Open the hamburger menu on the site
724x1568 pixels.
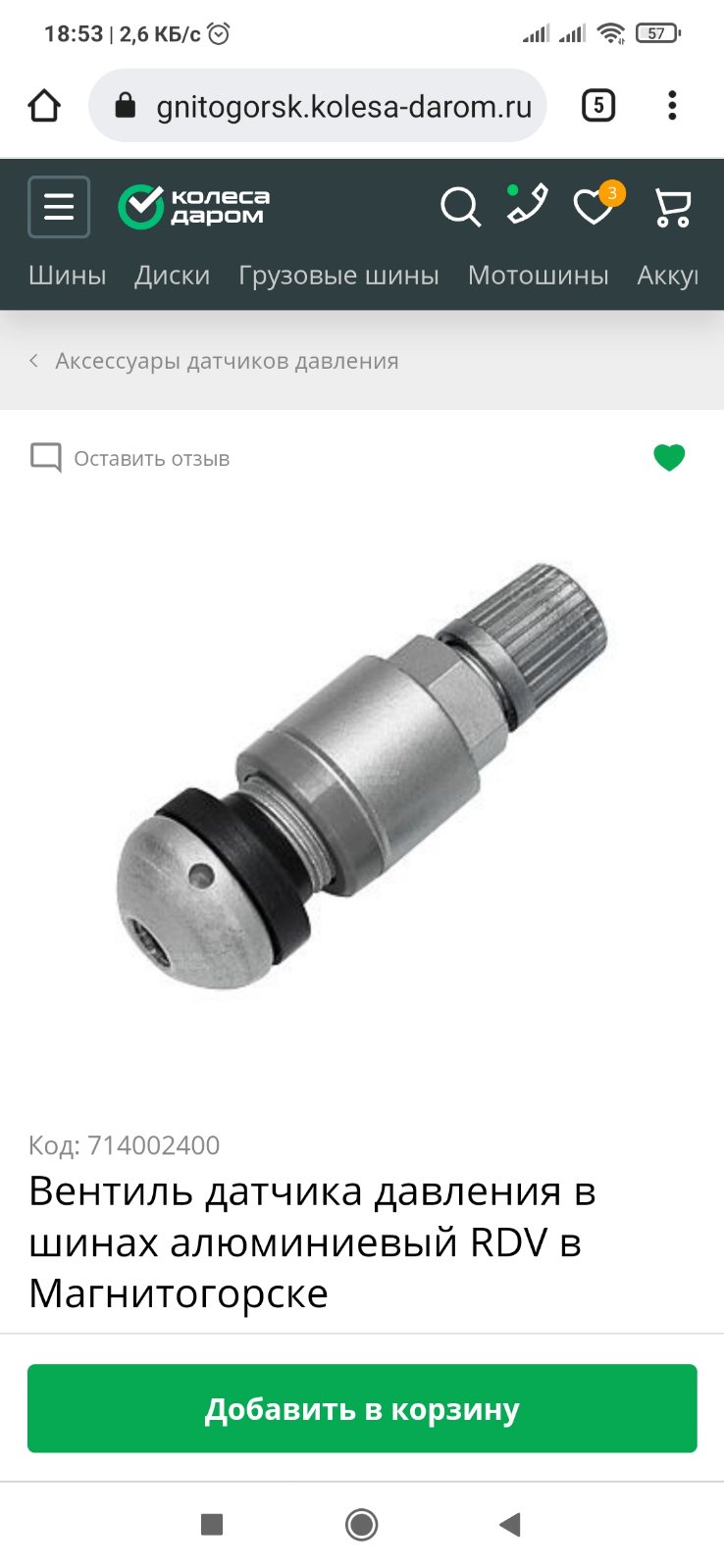click(59, 207)
